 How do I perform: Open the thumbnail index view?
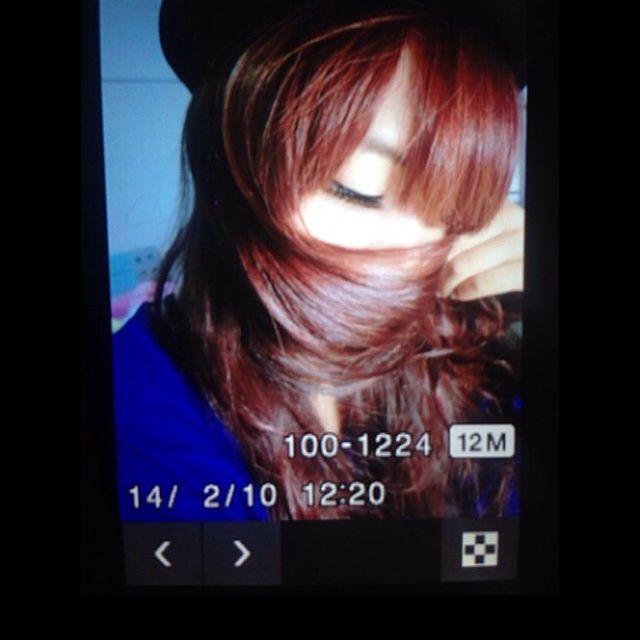point(480,549)
